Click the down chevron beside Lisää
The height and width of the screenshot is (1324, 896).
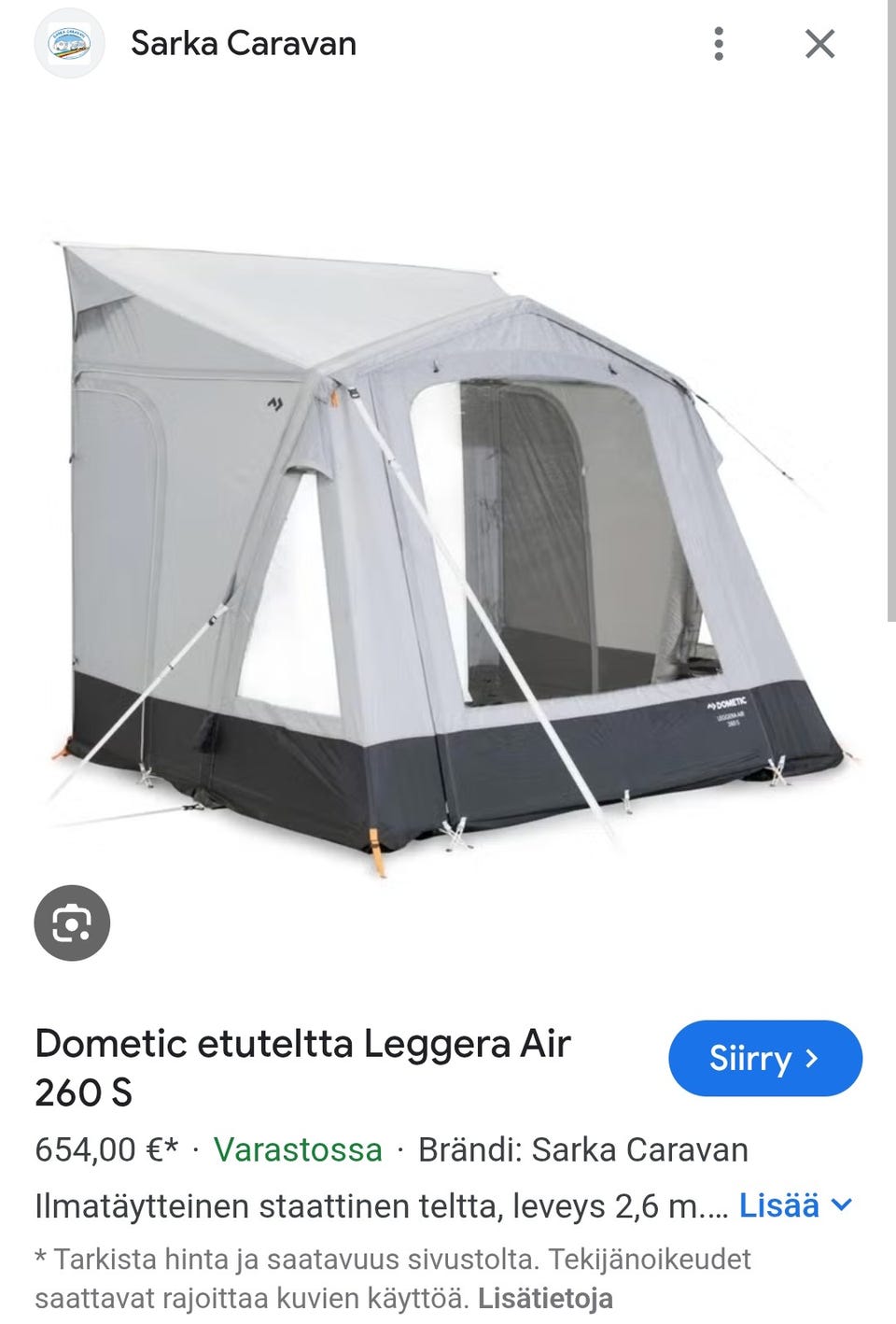pyautogui.click(x=843, y=1205)
